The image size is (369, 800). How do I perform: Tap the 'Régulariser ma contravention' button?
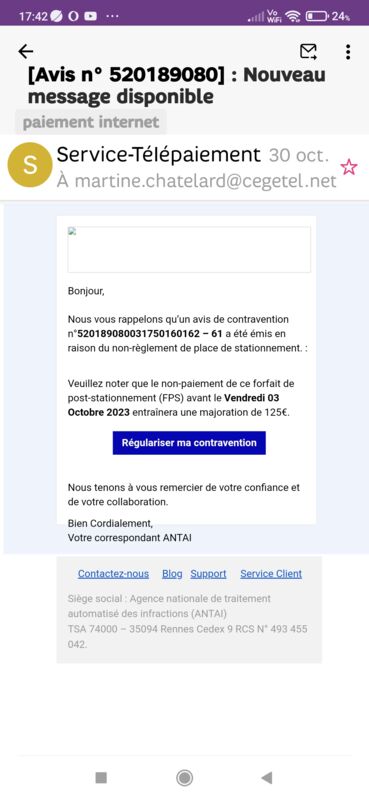click(189, 442)
